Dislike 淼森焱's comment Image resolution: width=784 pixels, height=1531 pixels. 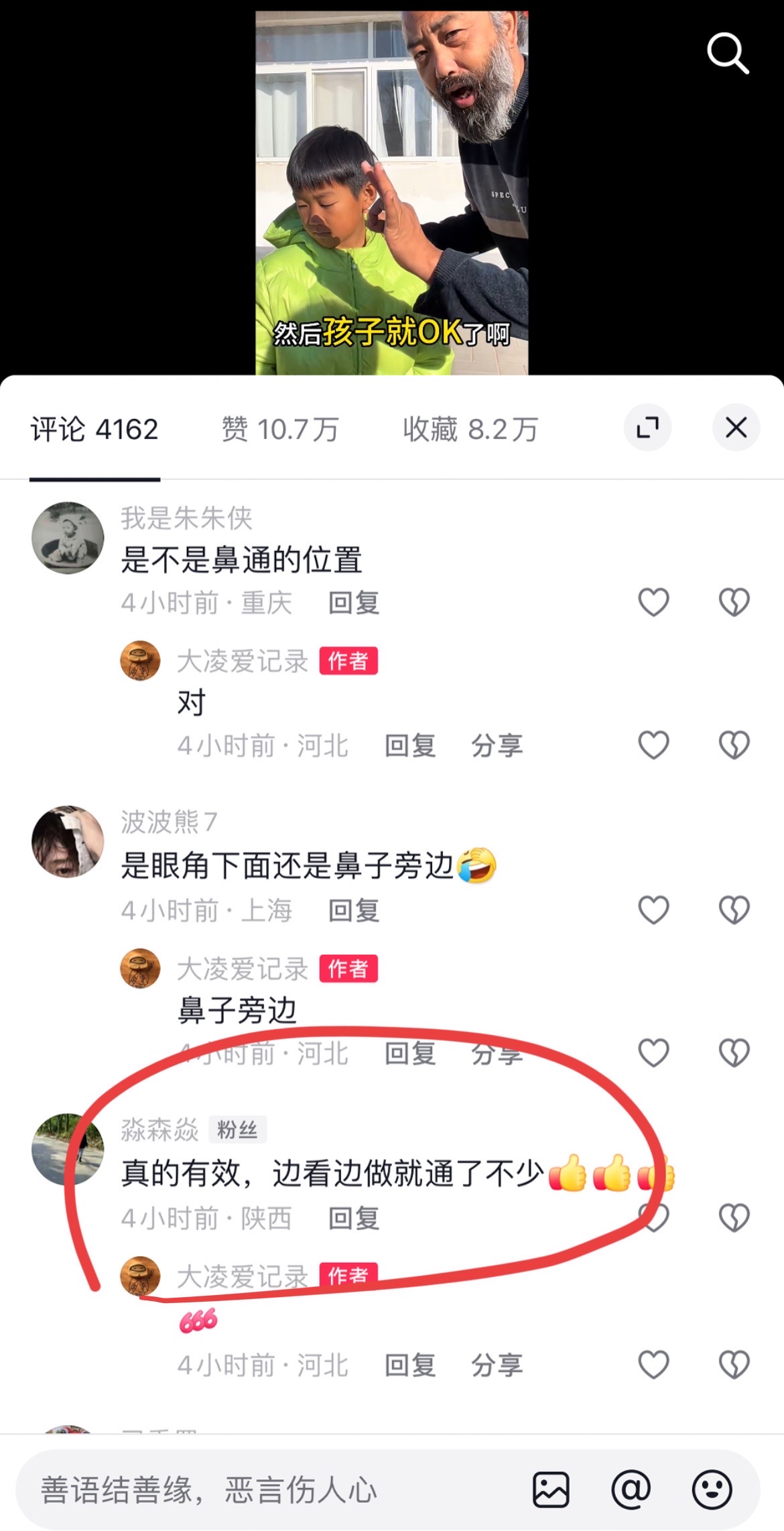point(734,1217)
